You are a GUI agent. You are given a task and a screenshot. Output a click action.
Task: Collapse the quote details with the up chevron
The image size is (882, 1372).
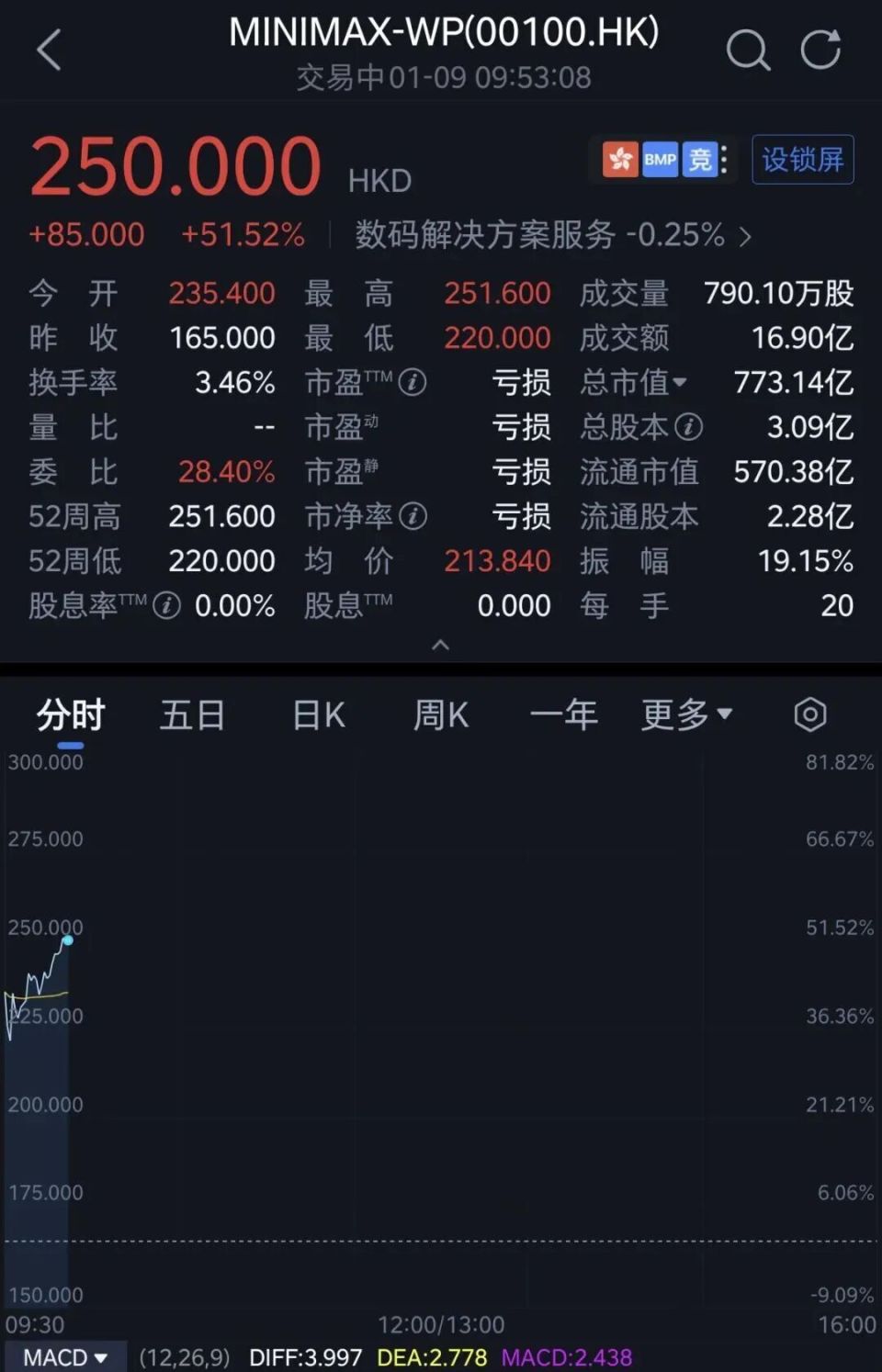coord(440,646)
